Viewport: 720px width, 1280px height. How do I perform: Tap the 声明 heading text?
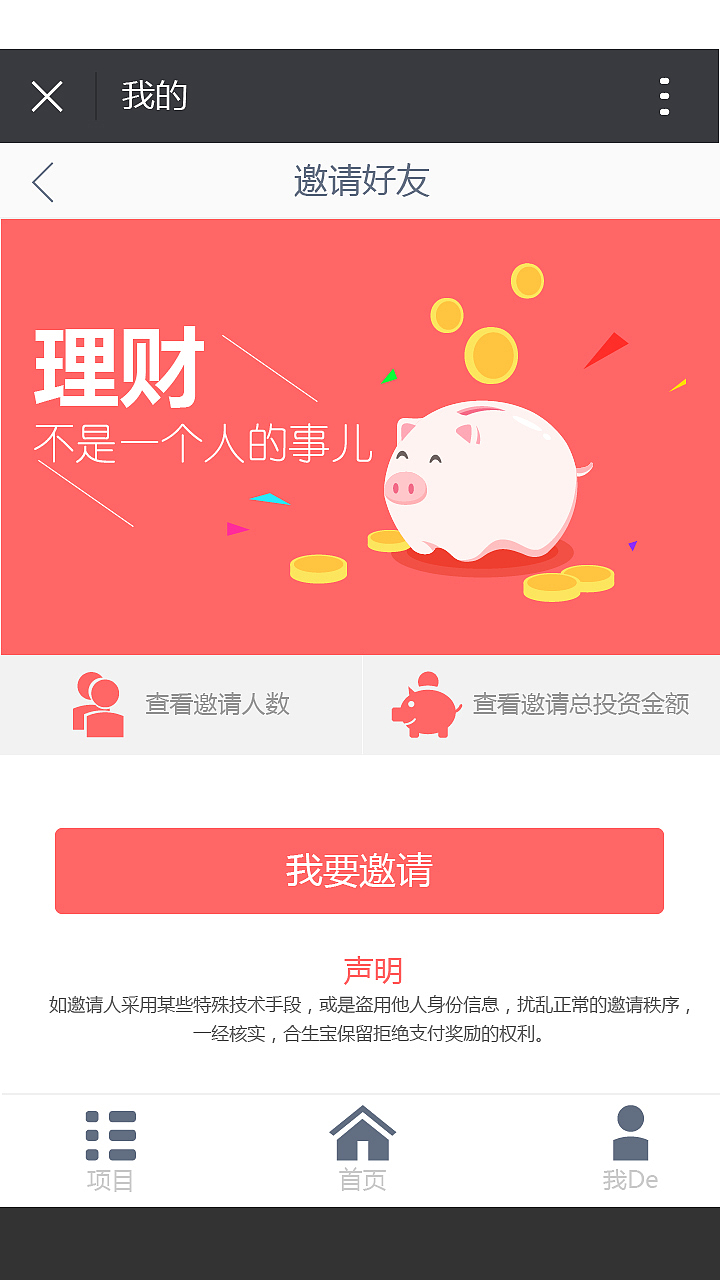pyautogui.click(x=374, y=970)
